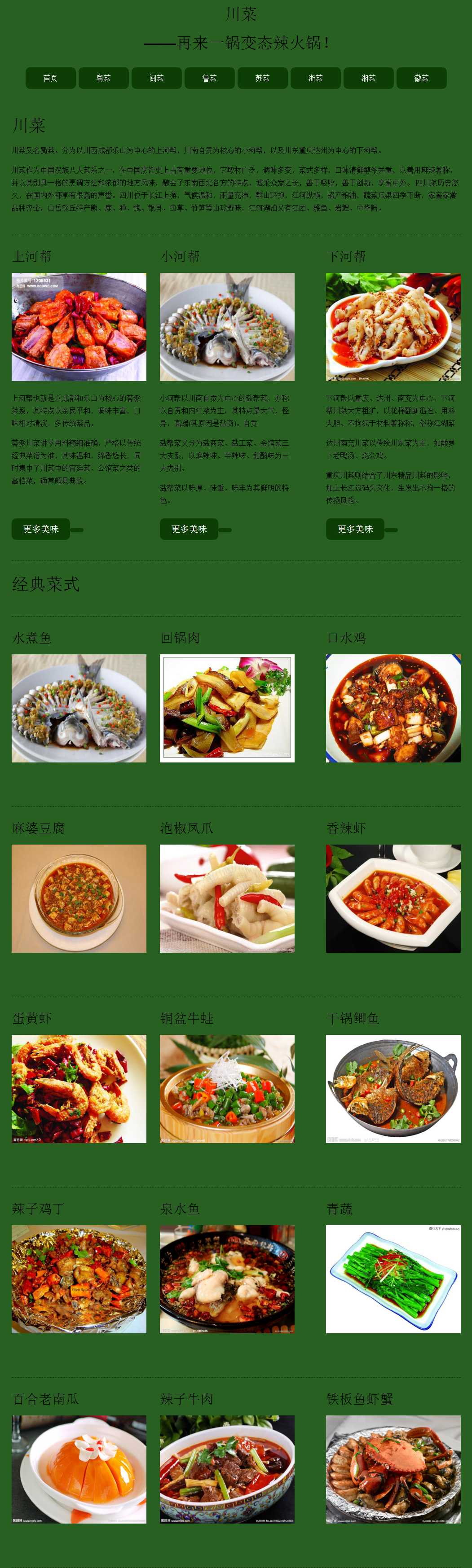Open 更多美味 for 小河帮

pyautogui.click(x=189, y=529)
